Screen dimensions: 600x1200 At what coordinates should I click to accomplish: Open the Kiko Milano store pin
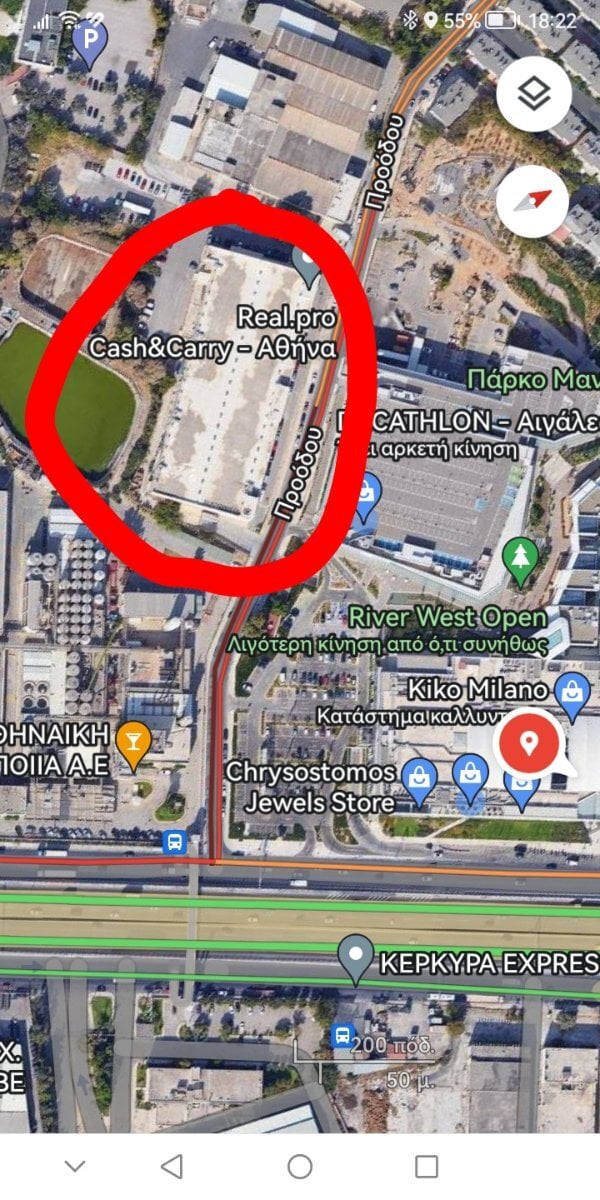coord(572,697)
